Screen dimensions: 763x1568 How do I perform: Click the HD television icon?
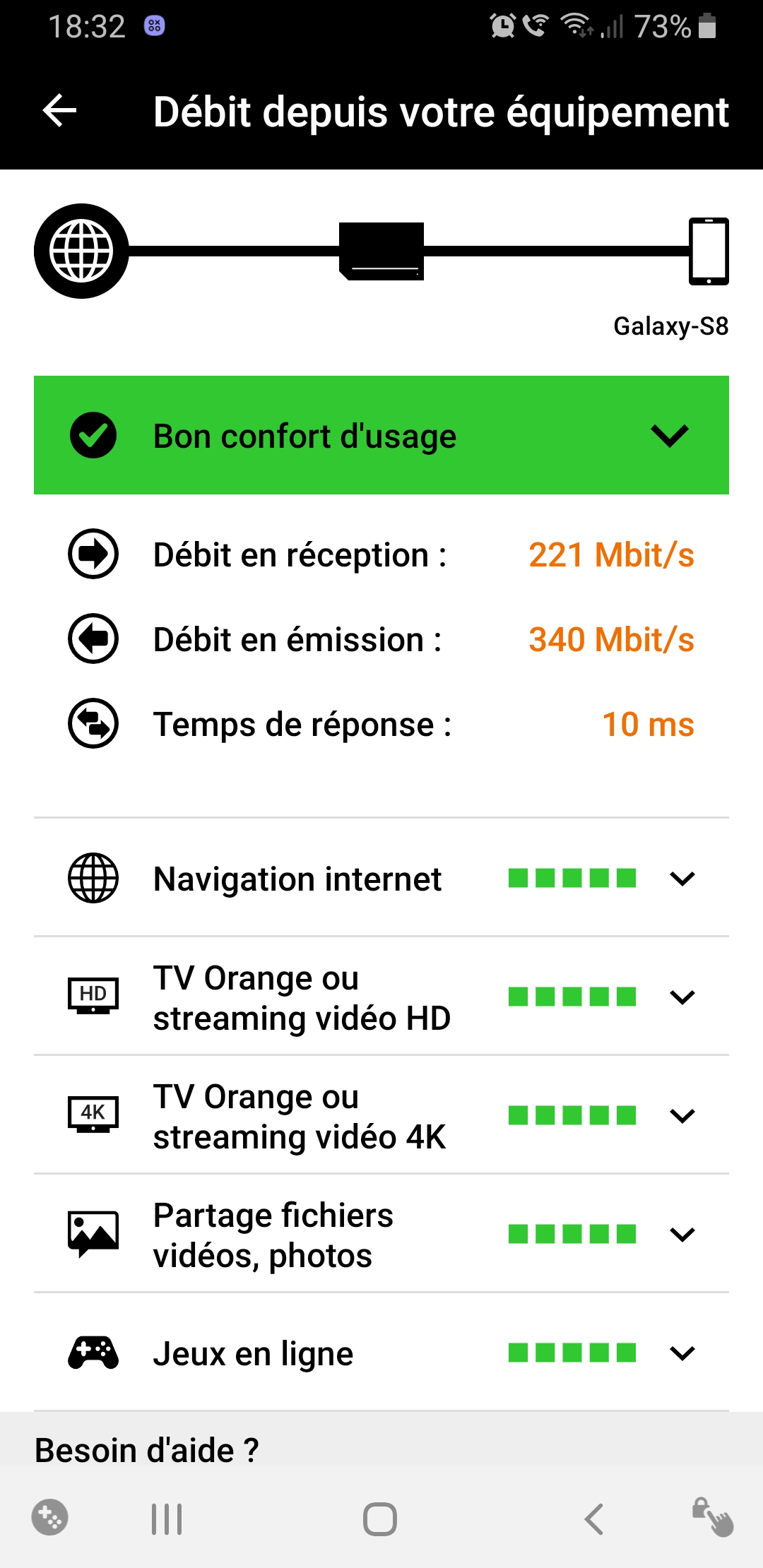pyautogui.click(x=93, y=996)
